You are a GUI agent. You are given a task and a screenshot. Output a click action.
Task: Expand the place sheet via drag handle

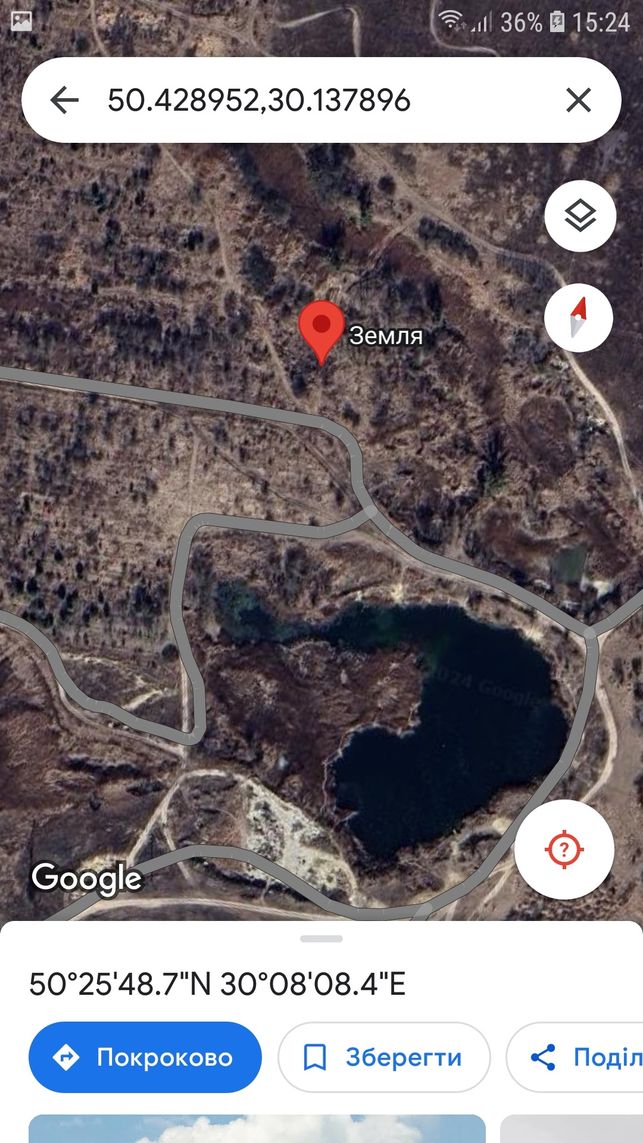coord(322,938)
